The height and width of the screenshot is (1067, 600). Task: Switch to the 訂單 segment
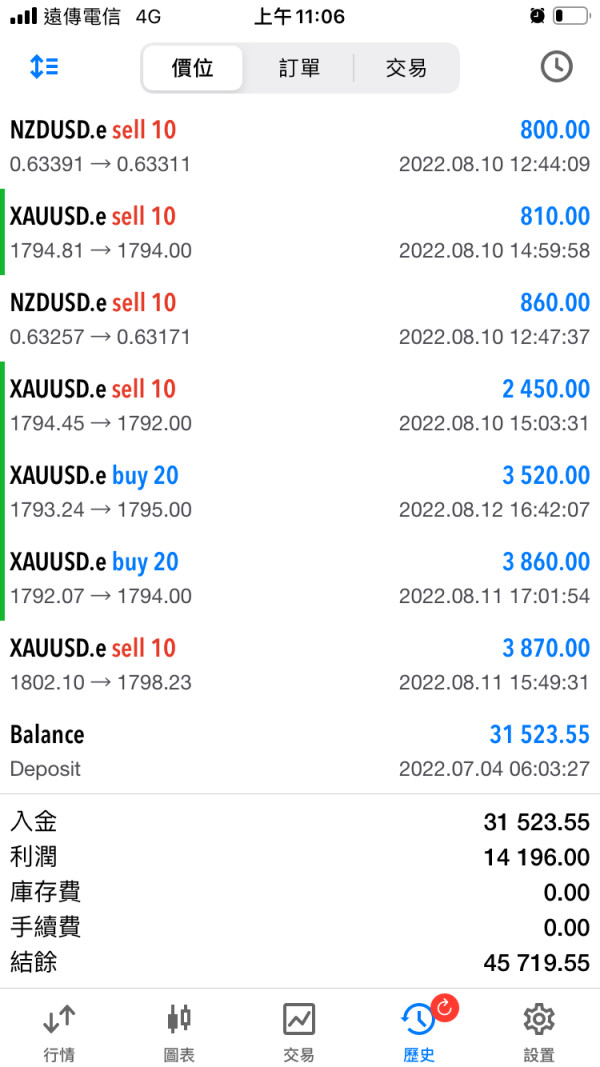coord(299,68)
